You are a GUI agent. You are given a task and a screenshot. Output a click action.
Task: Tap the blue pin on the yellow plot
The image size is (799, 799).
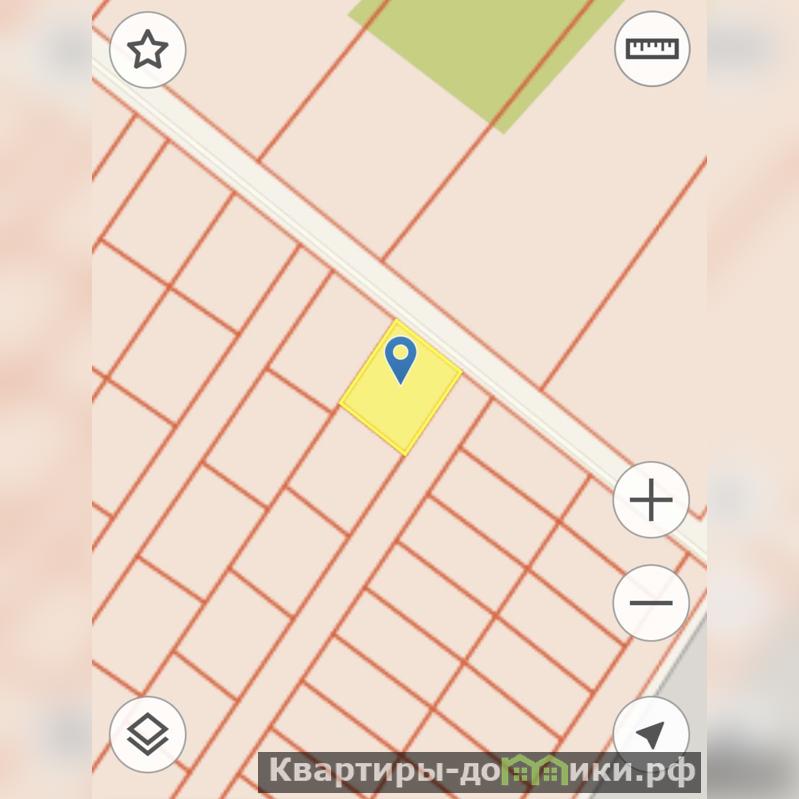click(400, 358)
